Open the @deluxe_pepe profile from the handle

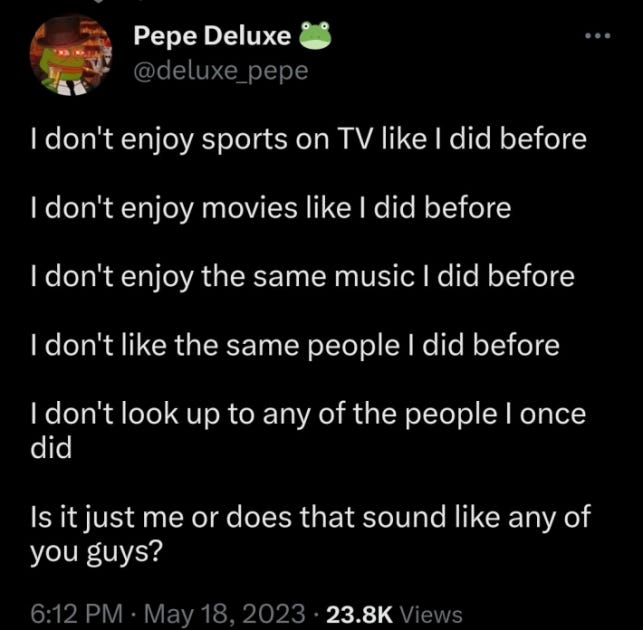coord(221,71)
